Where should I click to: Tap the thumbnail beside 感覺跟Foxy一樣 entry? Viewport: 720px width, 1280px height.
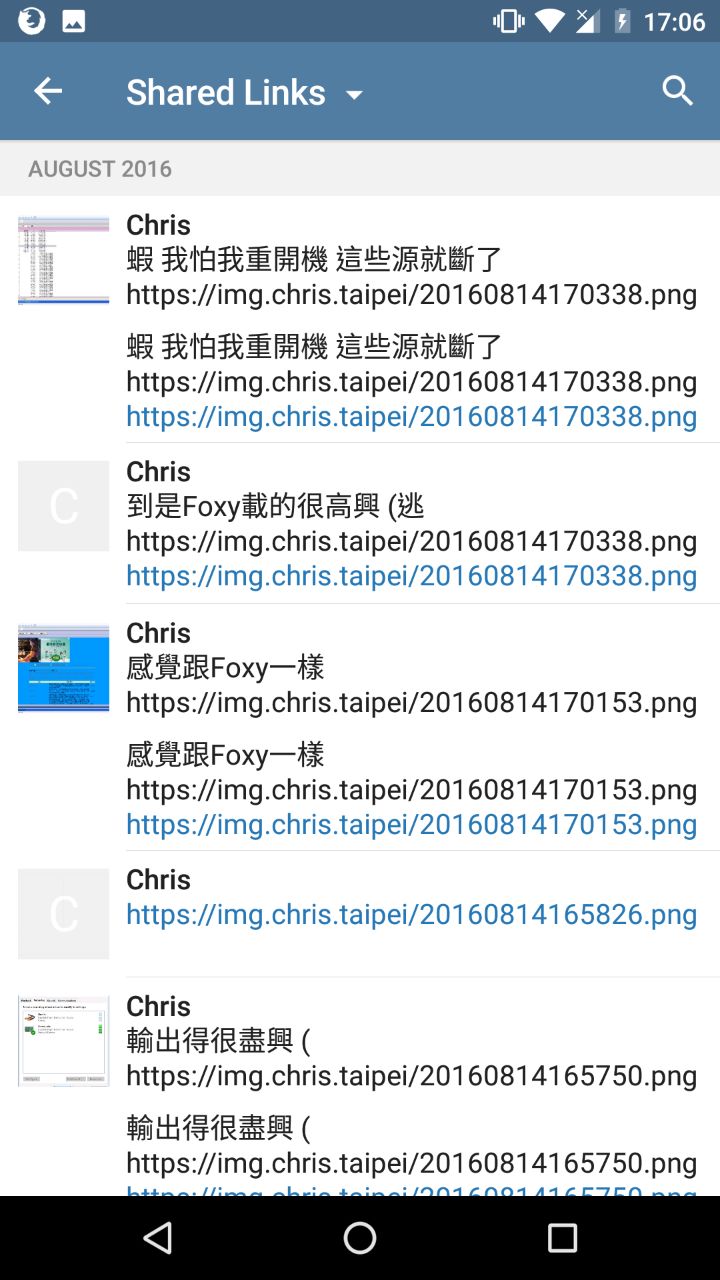63,667
